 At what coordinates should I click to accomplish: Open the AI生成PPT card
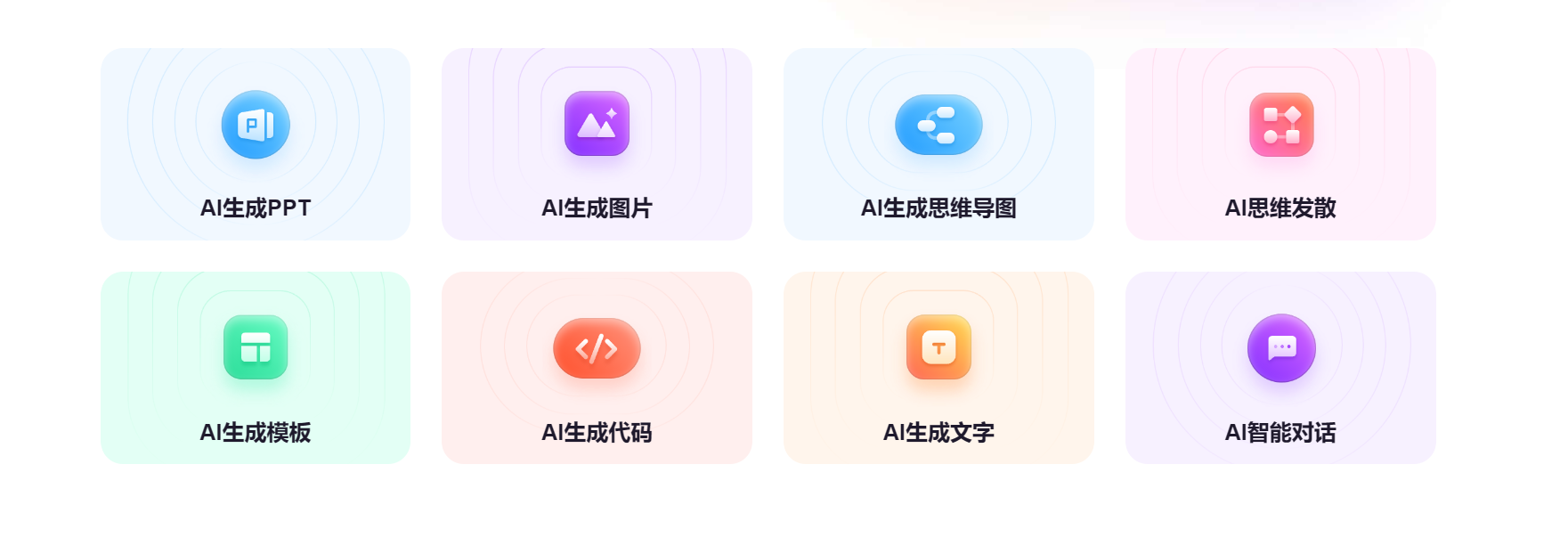256,144
